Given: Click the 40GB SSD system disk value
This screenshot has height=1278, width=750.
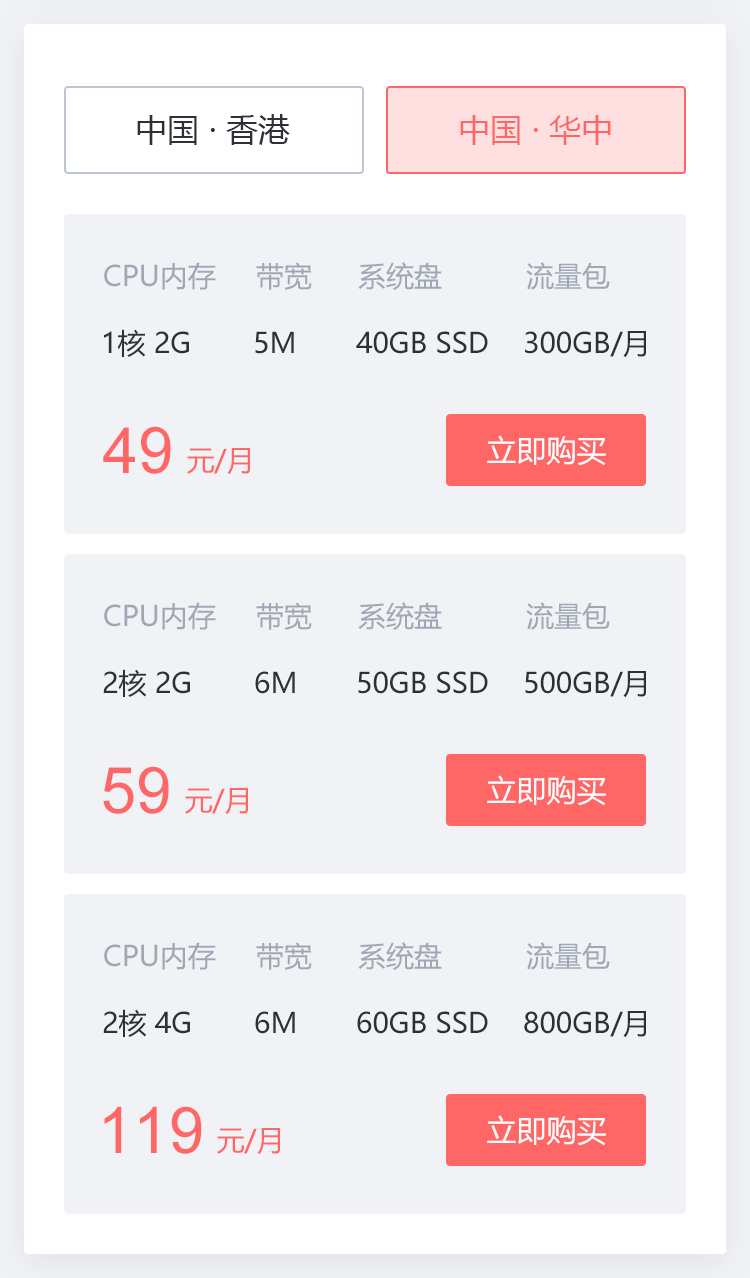Looking at the screenshot, I should point(421,342).
